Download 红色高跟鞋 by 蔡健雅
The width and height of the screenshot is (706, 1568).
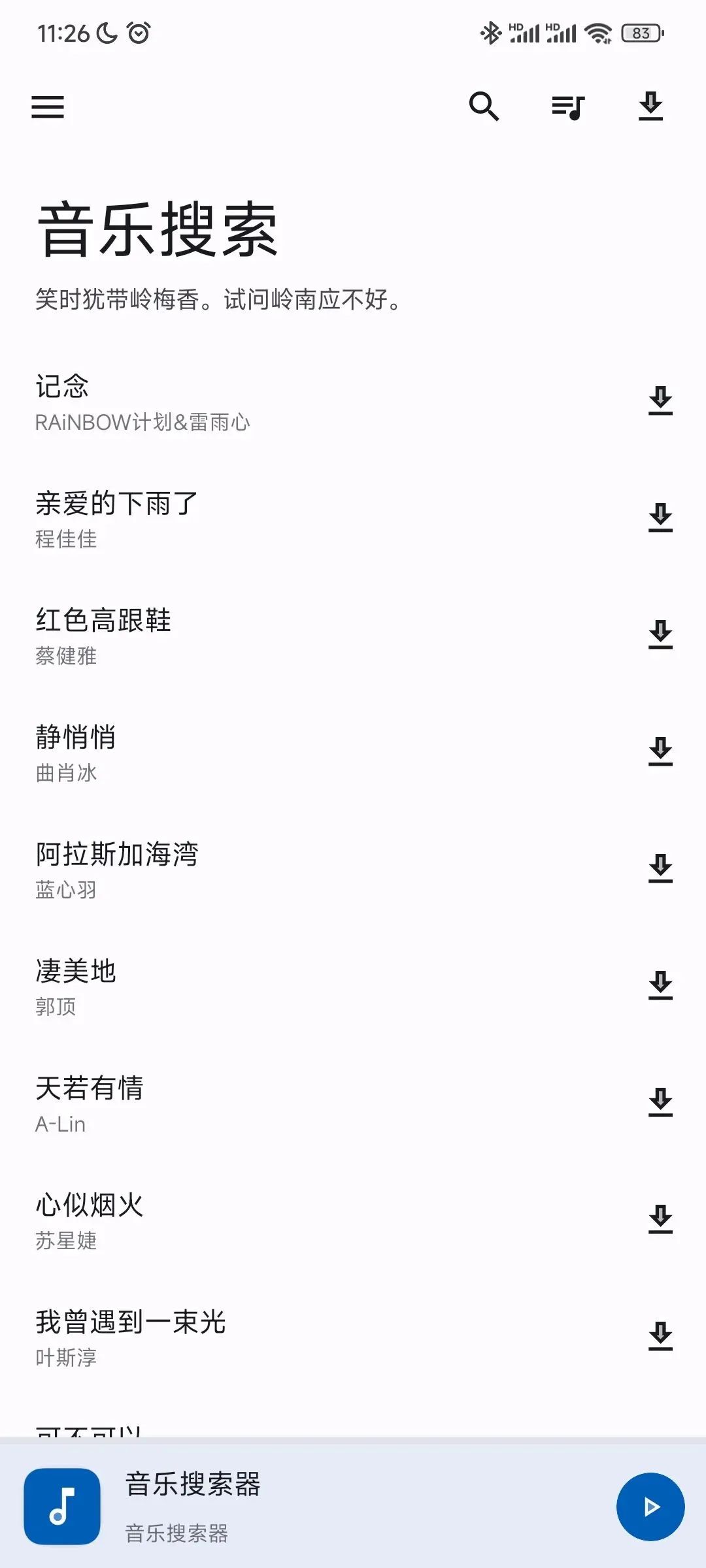point(660,634)
